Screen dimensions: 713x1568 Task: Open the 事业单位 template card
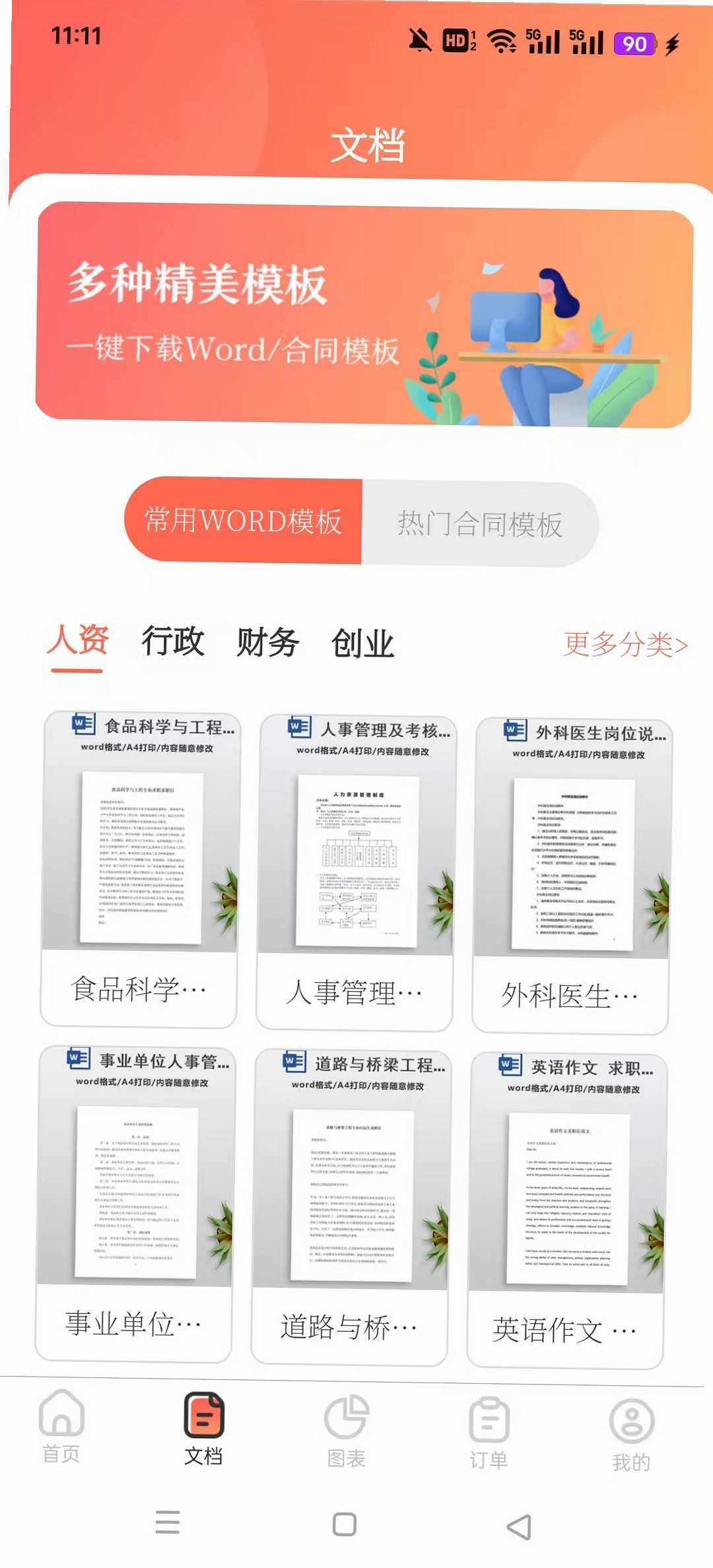point(134,1204)
